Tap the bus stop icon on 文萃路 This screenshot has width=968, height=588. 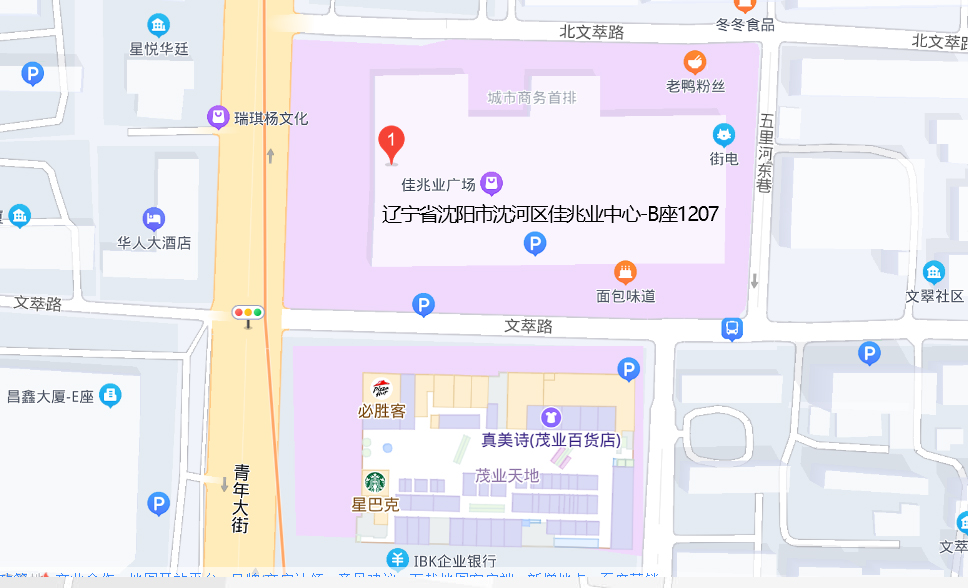(x=732, y=328)
